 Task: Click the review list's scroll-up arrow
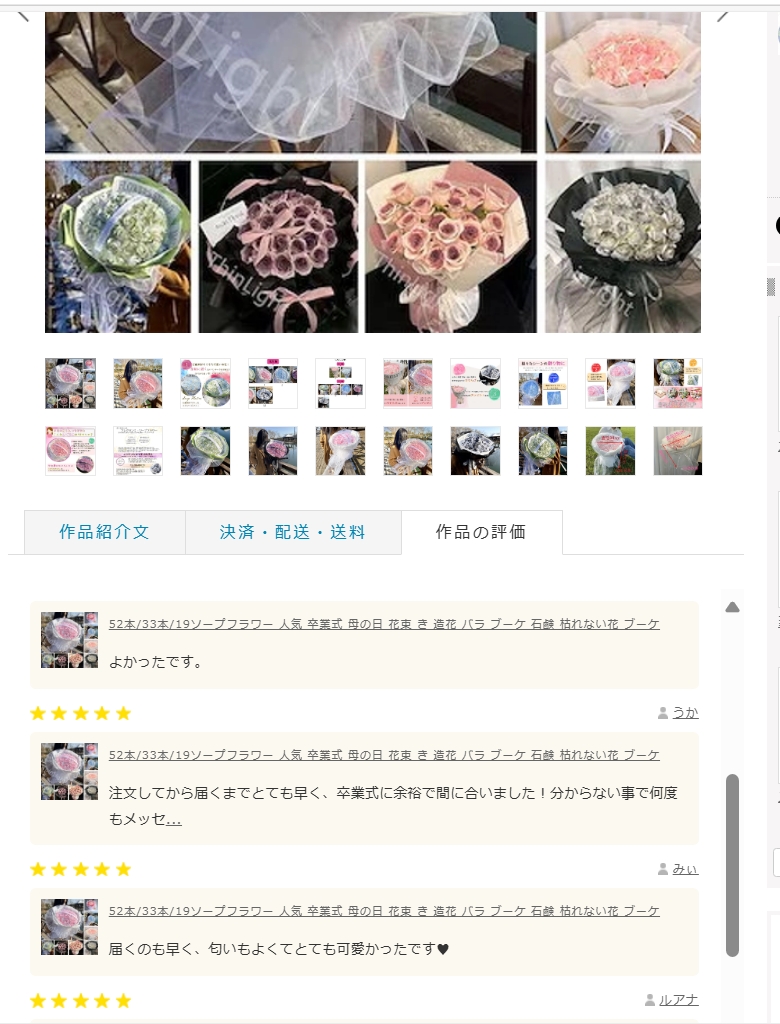pos(732,607)
